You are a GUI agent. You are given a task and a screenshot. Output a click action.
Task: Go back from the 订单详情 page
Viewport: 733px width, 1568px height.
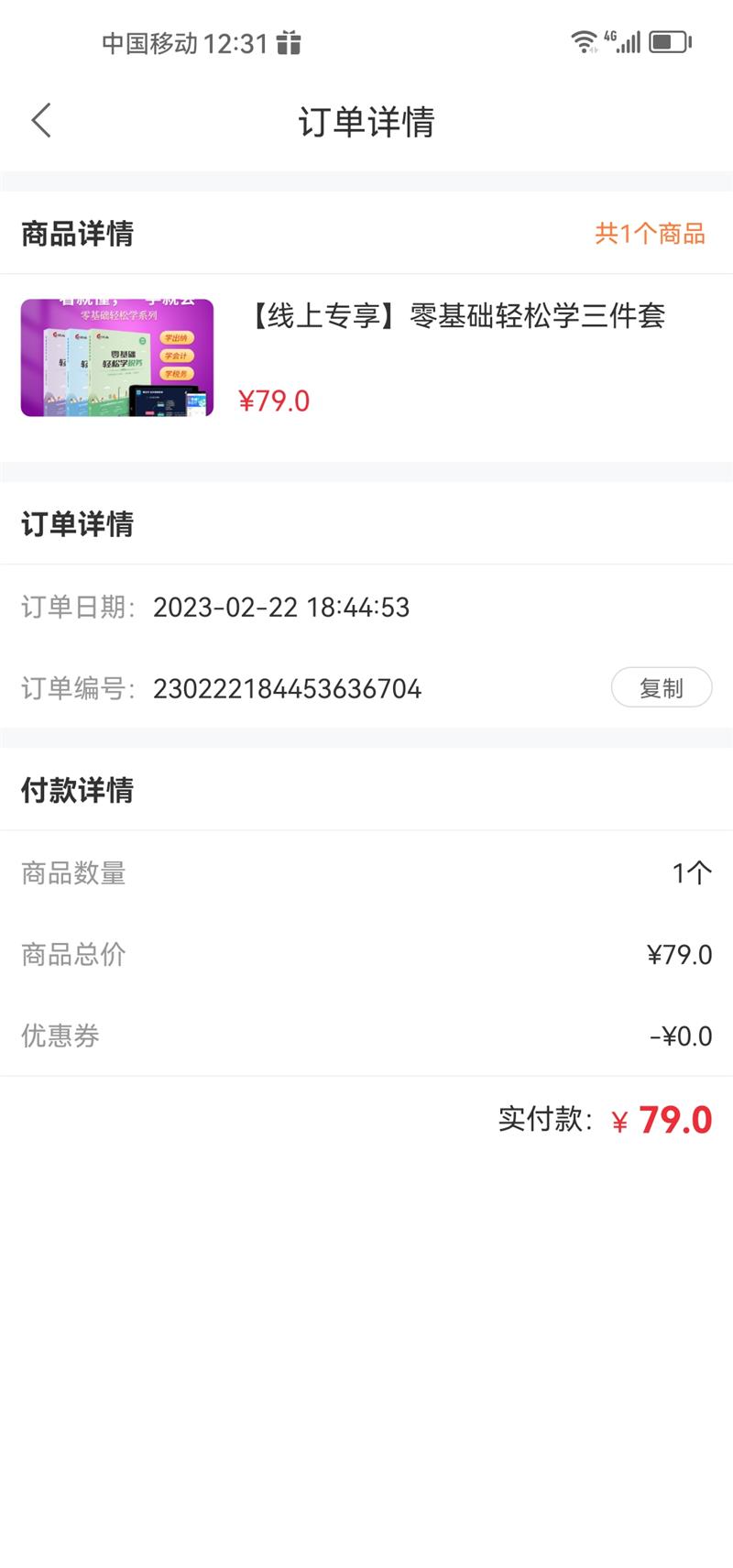tap(41, 121)
